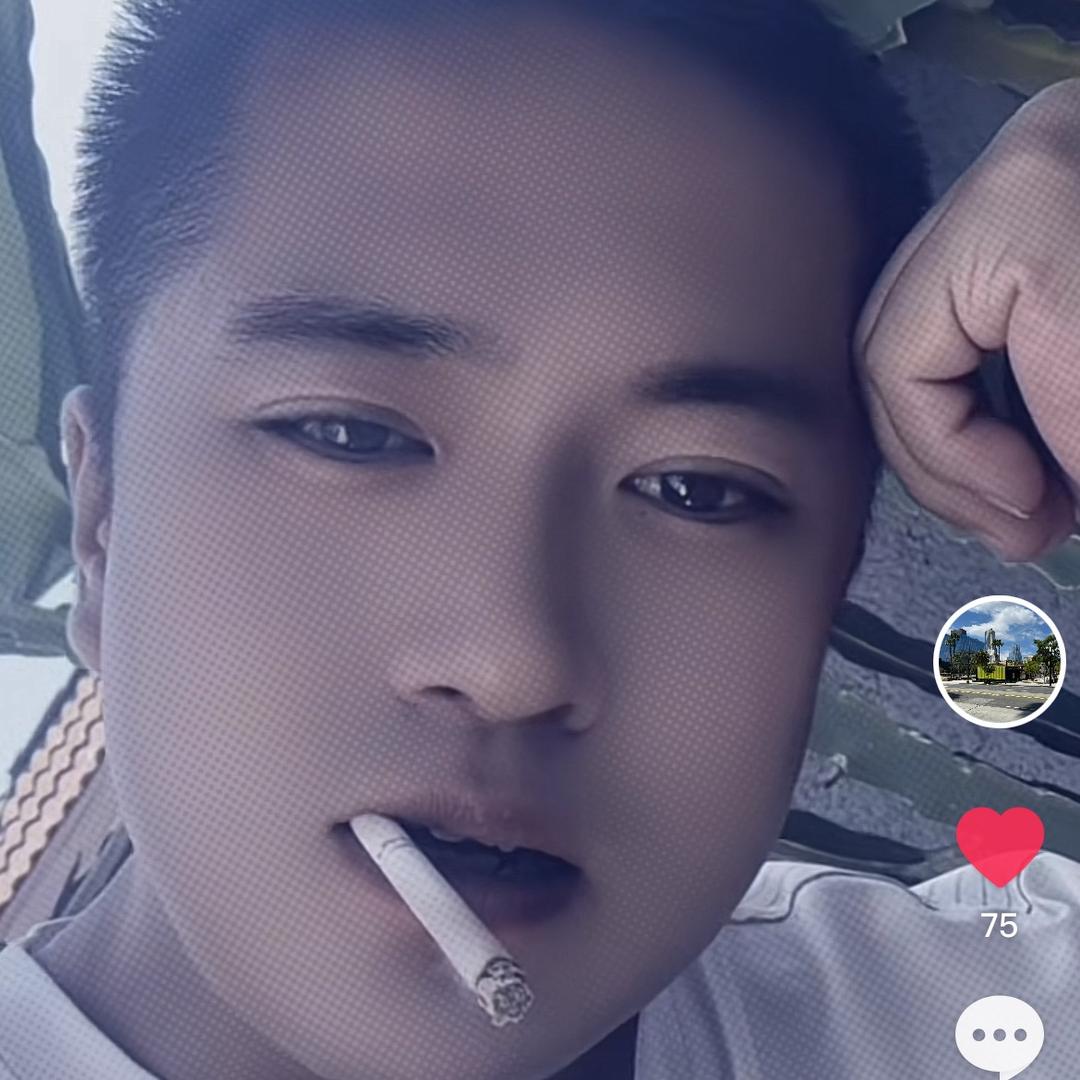Tap the red heart like button
Image resolution: width=1080 pixels, height=1080 pixels.
coord(999,845)
